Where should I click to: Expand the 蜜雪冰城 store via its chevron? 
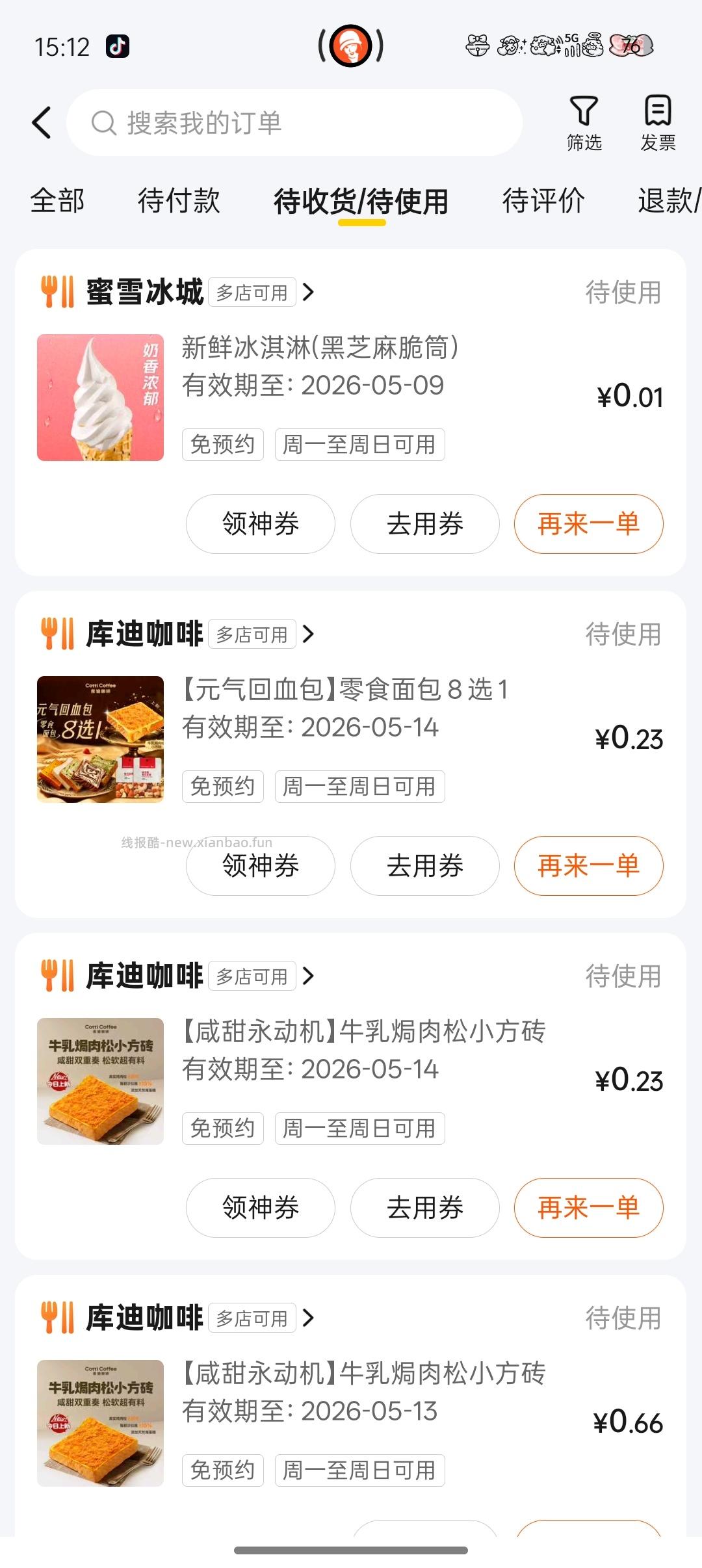(308, 293)
